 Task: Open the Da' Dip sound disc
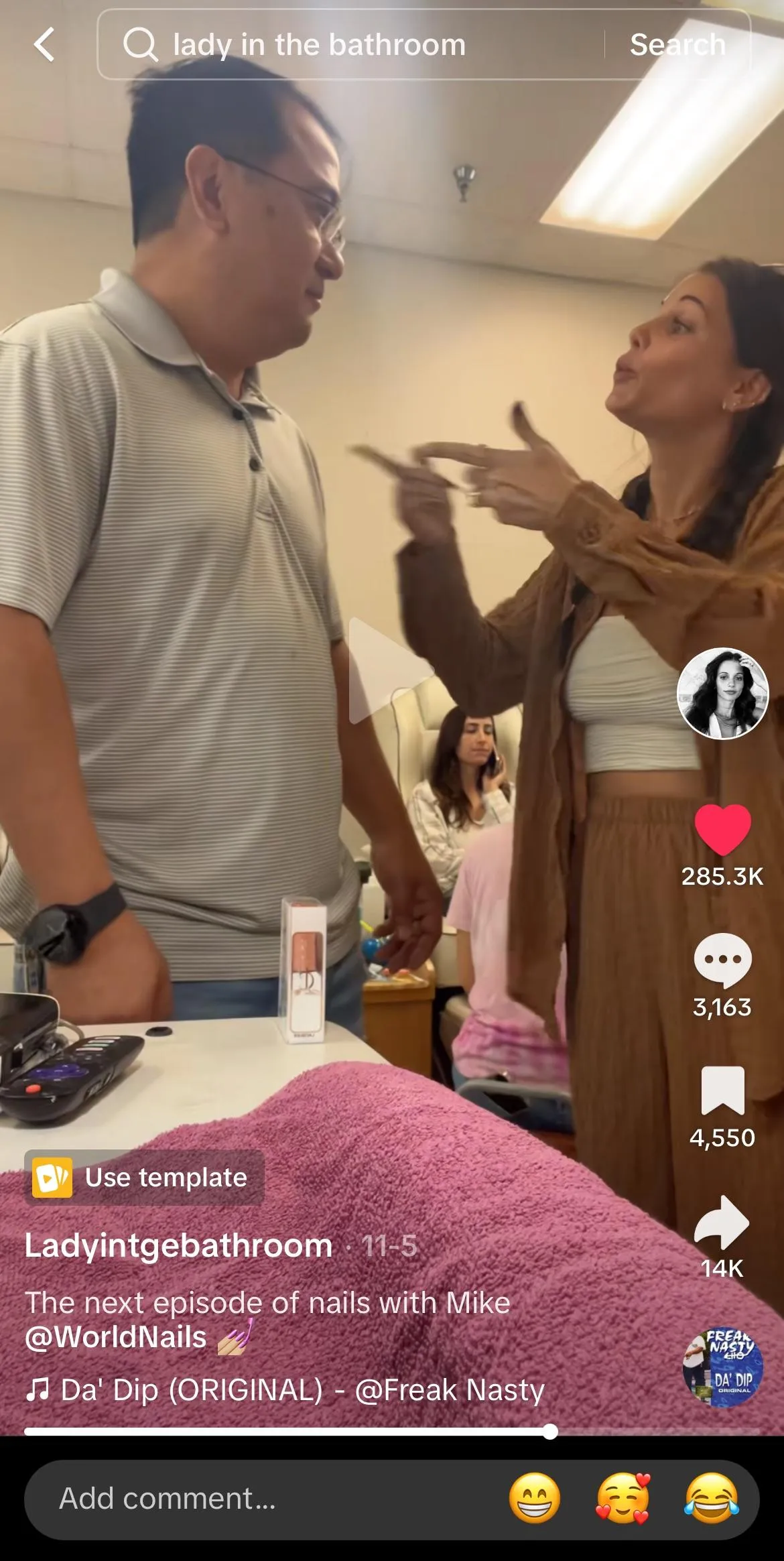[x=722, y=1367]
